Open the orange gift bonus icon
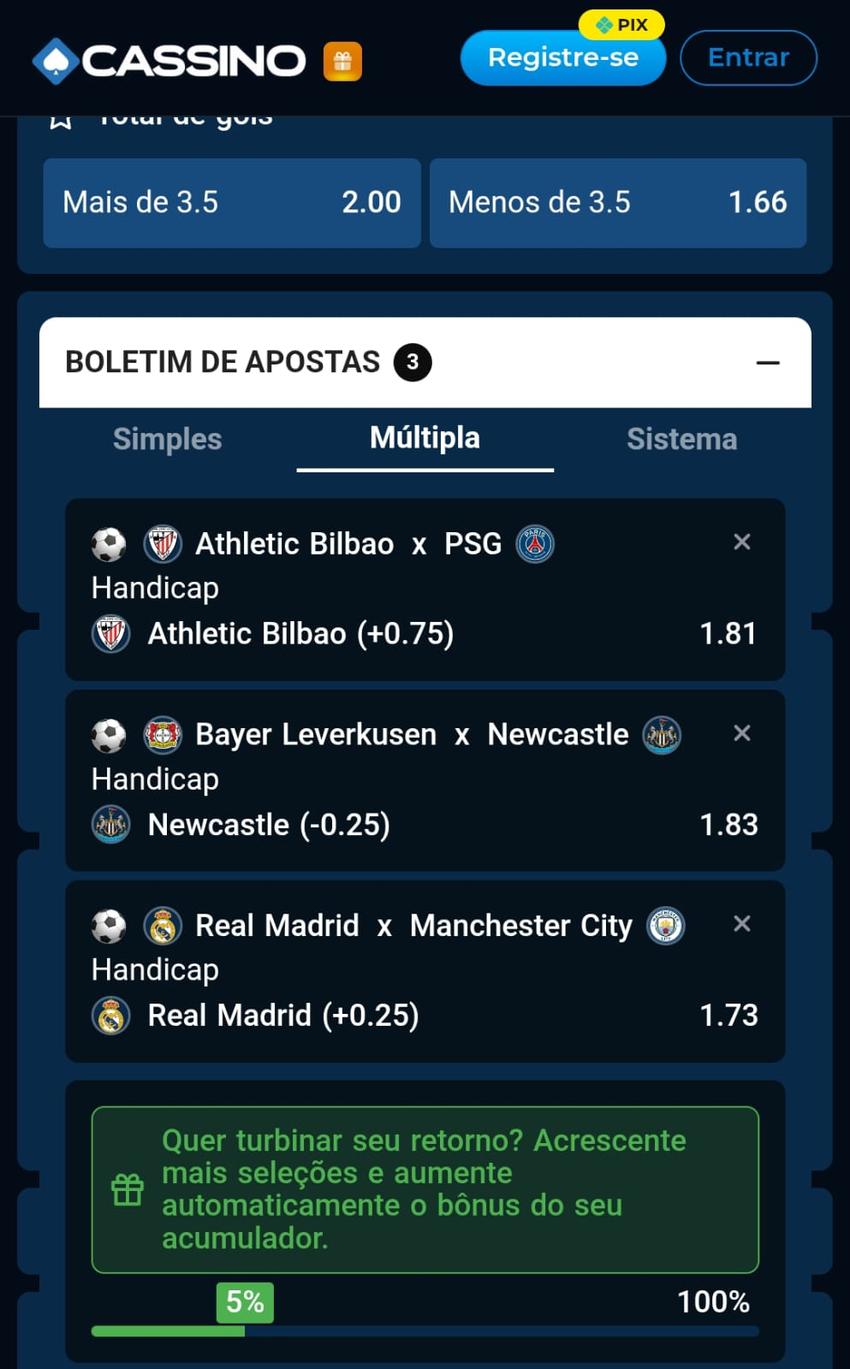This screenshot has height=1369, width=850. 342,62
